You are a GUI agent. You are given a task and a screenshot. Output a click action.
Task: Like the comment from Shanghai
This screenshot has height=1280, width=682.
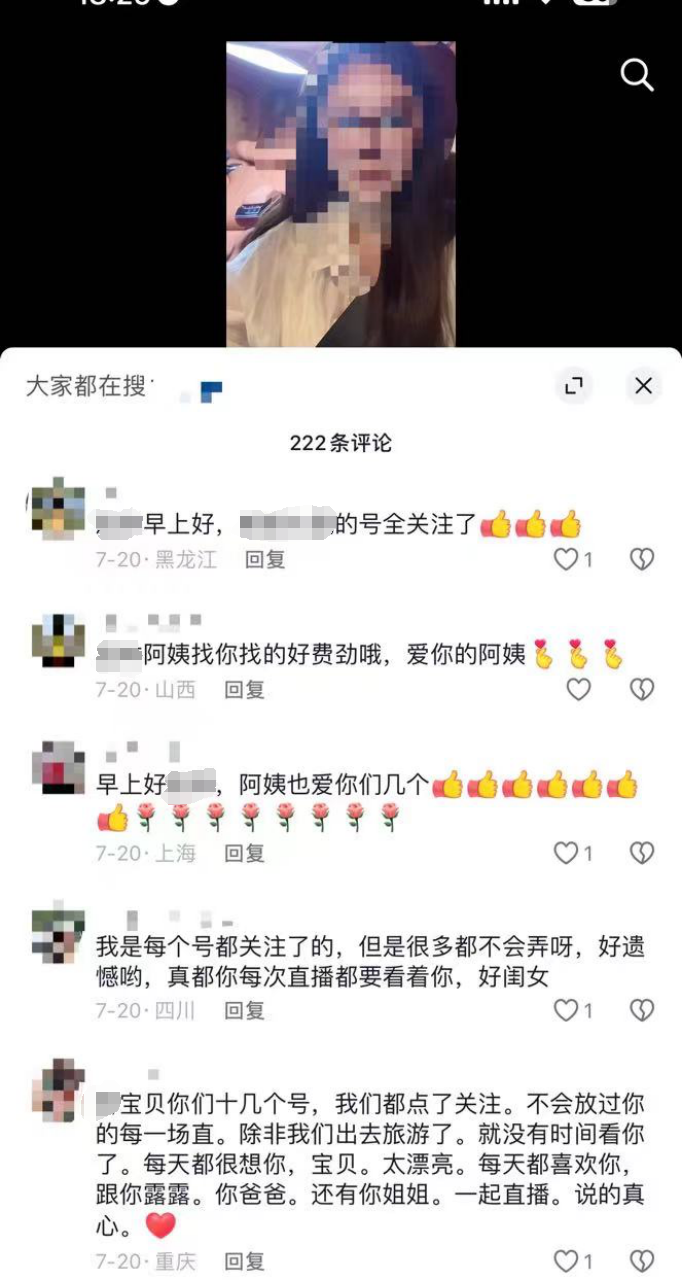point(567,853)
